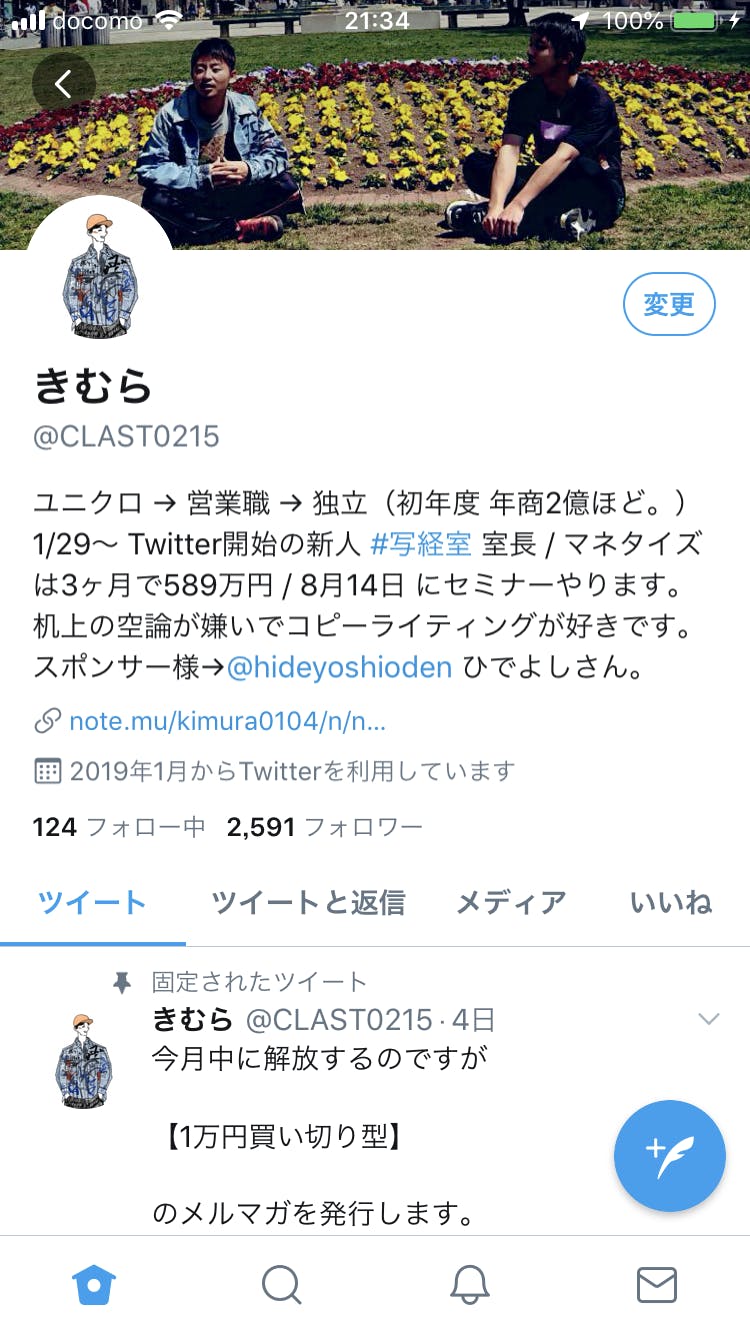Viewport: 750px width, 1334px height.
Task: Open the search tab
Action: point(281,1284)
